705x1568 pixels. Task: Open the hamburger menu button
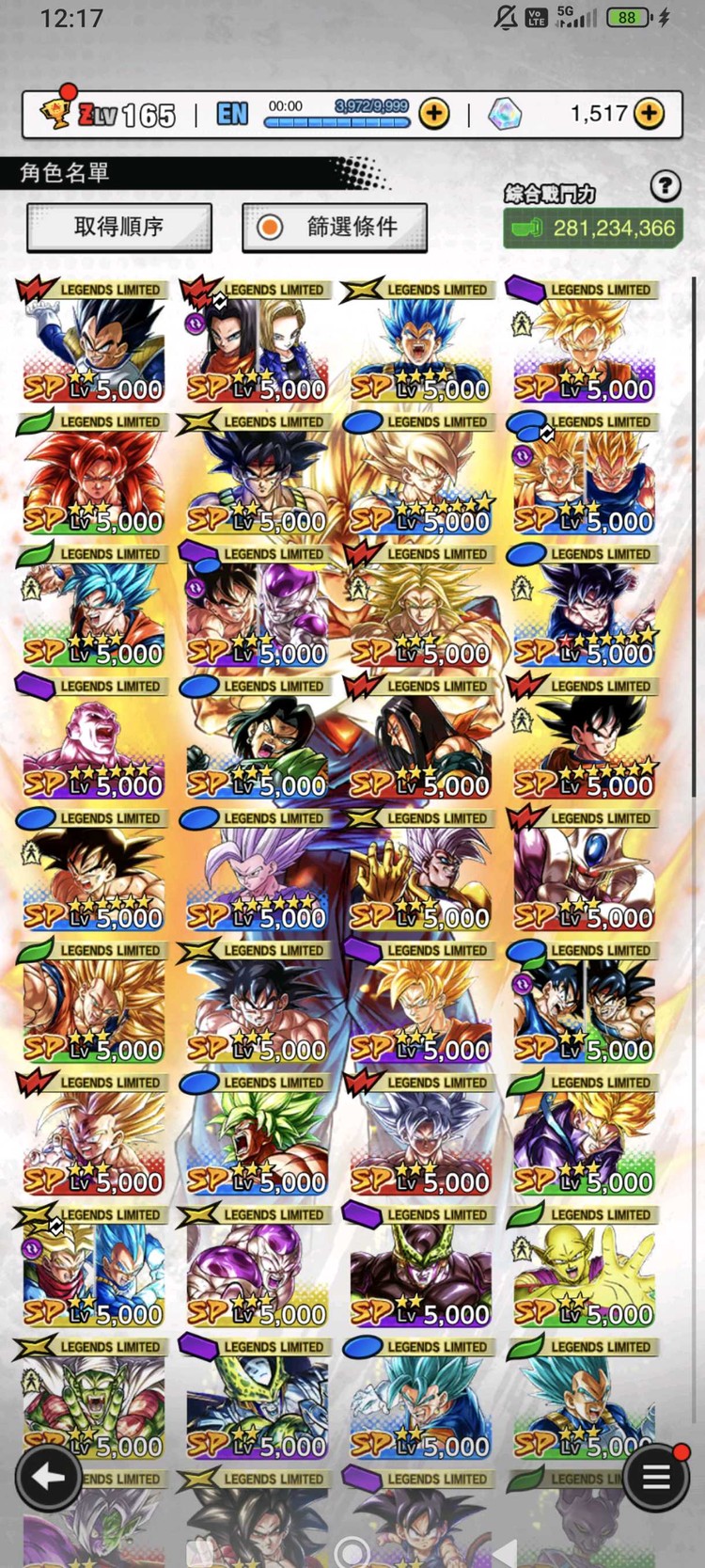(655, 1476)
